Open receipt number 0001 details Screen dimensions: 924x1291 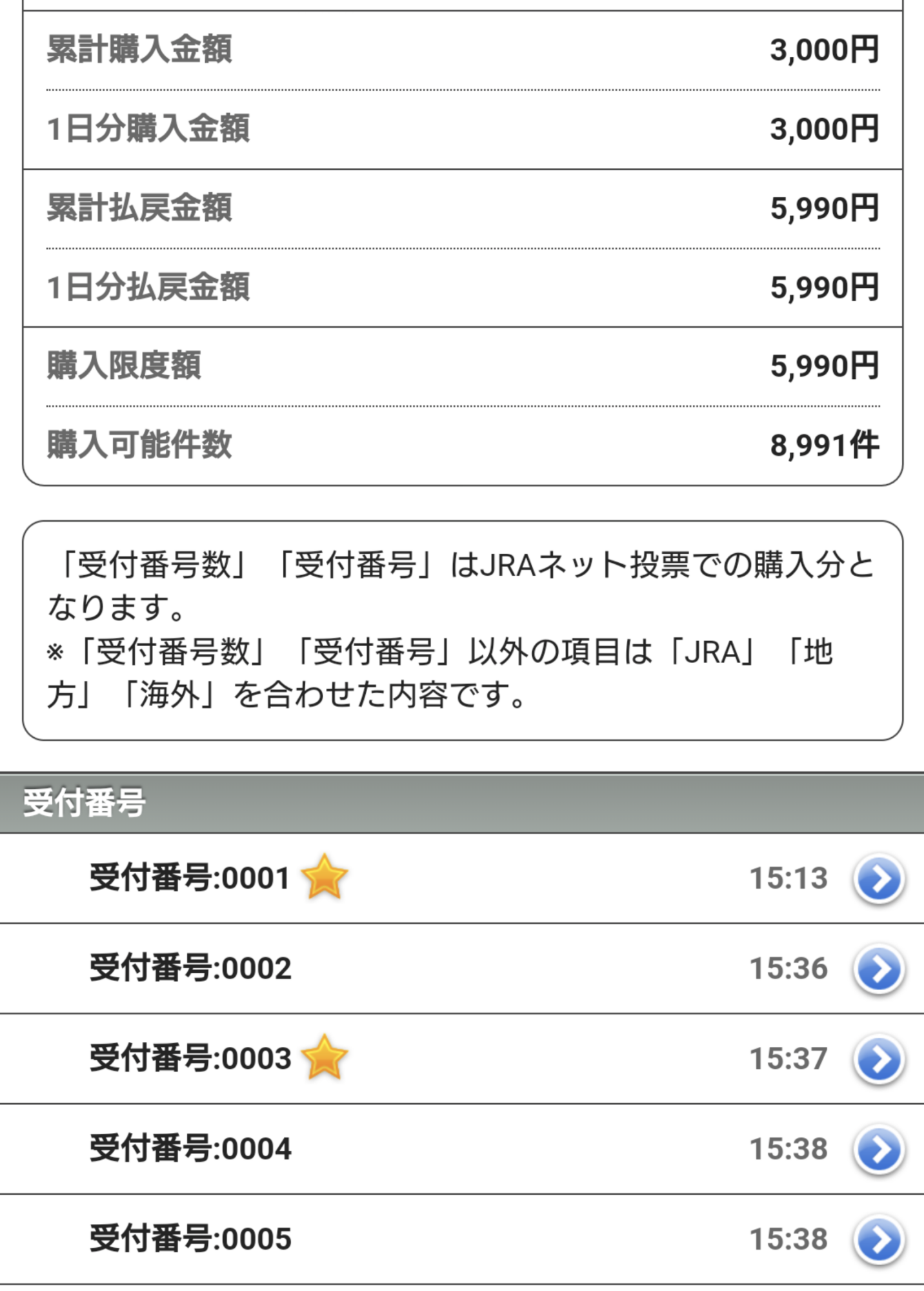point(462,879)
